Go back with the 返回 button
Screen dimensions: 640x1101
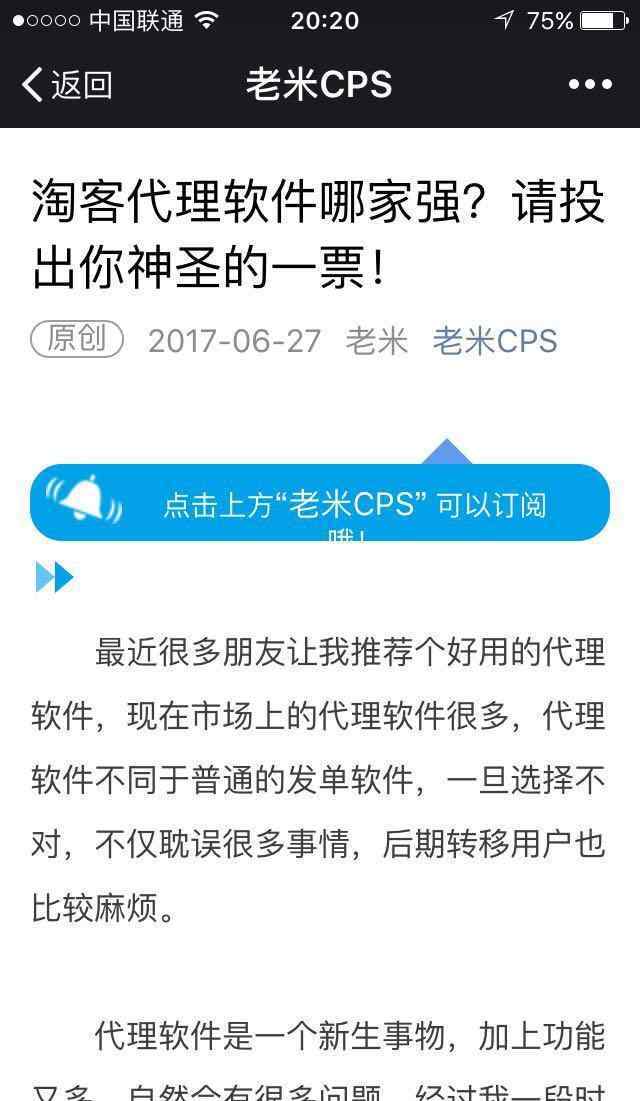coord(67,85)
